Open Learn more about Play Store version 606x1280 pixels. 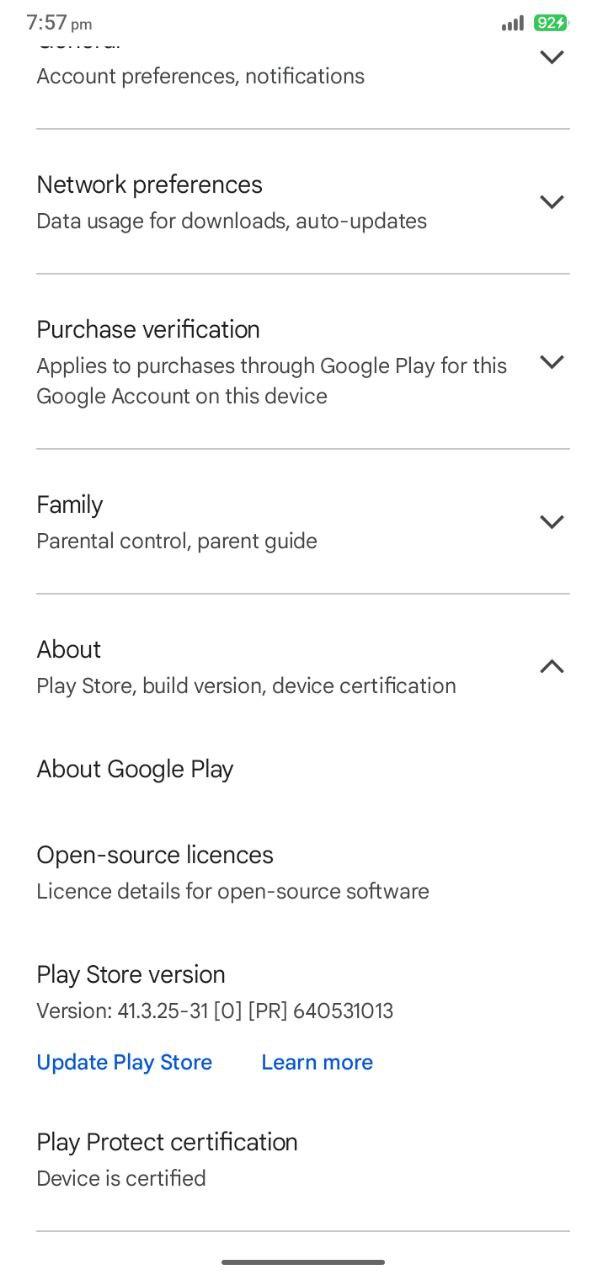[x=317, y=1062]
